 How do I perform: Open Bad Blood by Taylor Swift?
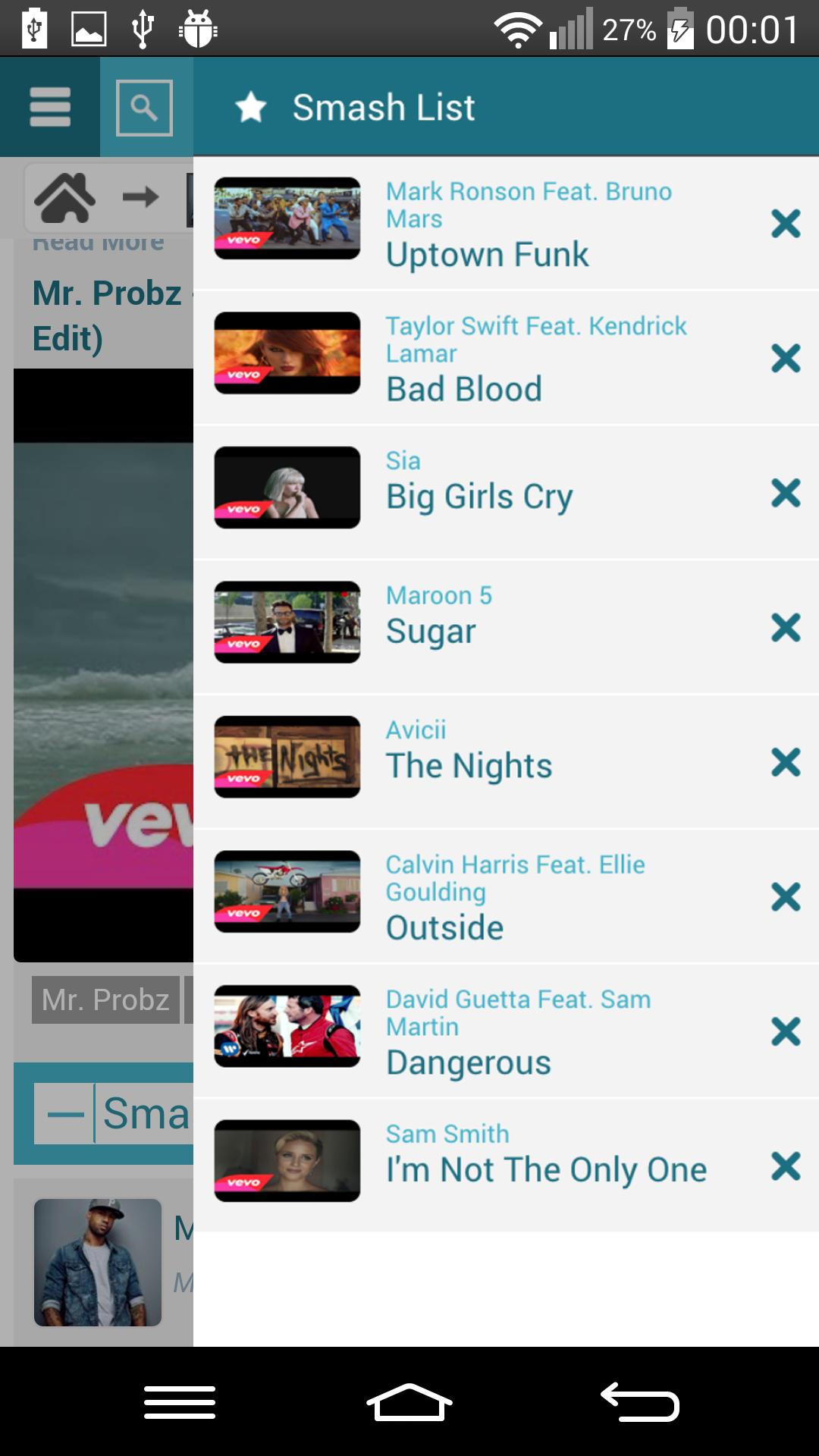463,388
